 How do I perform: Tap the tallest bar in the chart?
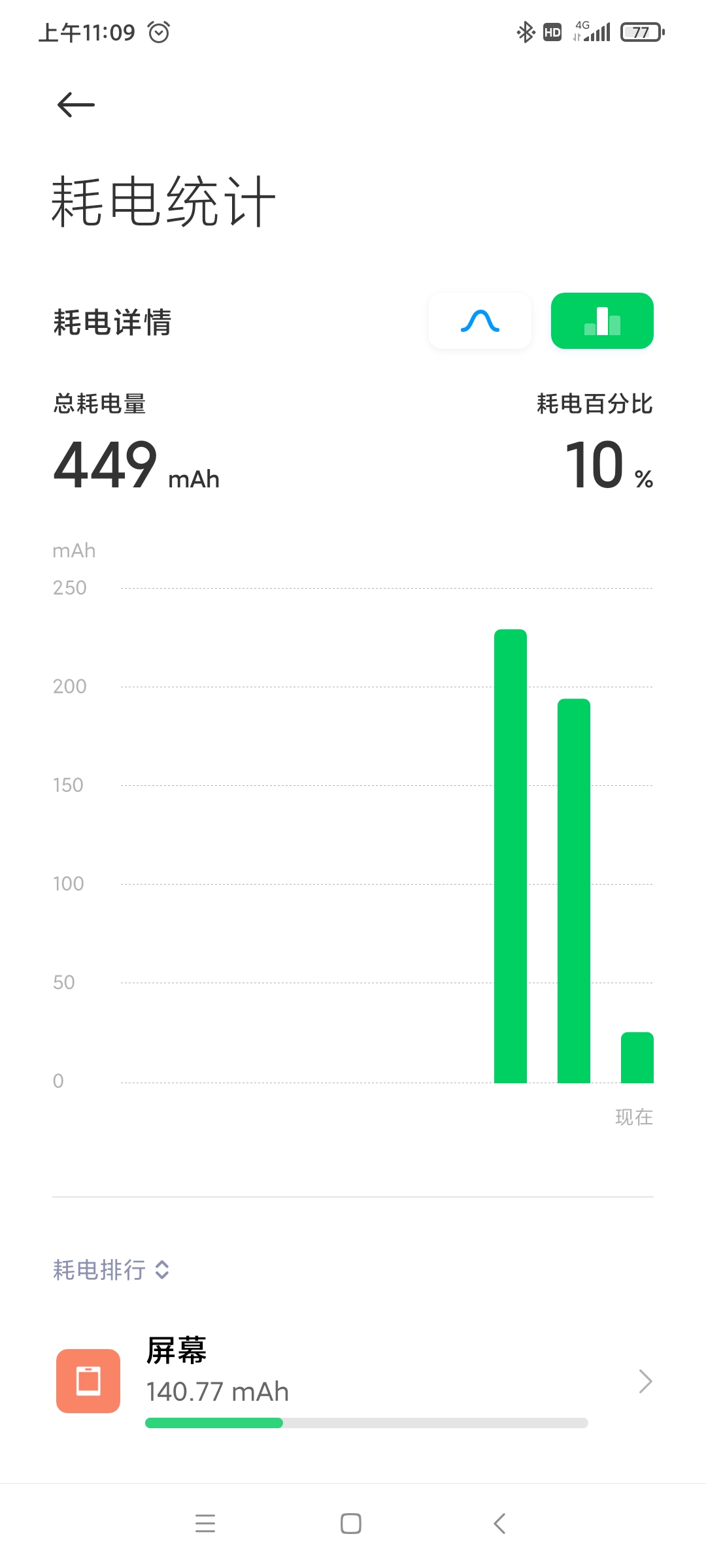click(x=511, y=856)
